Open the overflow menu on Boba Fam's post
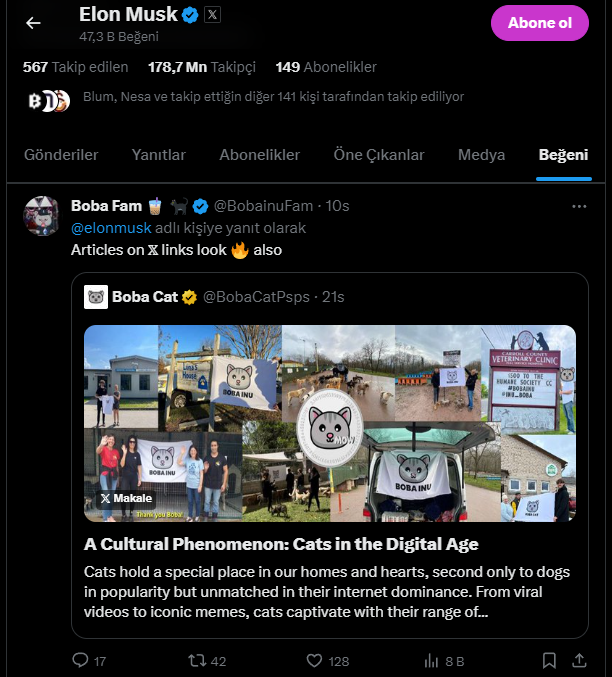 coord(579,206)
